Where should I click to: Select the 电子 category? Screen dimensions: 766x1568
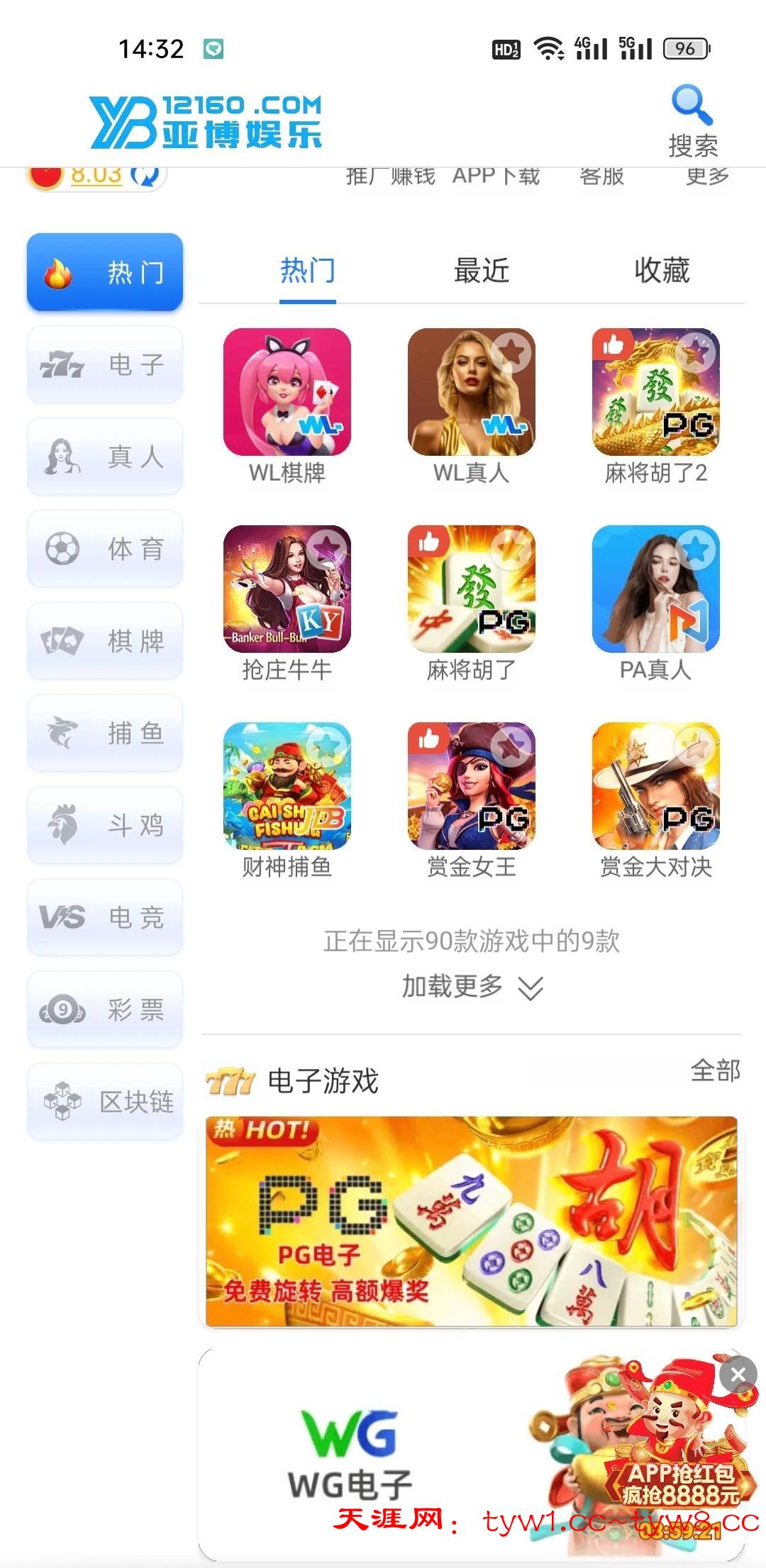(x=105, y=365)
